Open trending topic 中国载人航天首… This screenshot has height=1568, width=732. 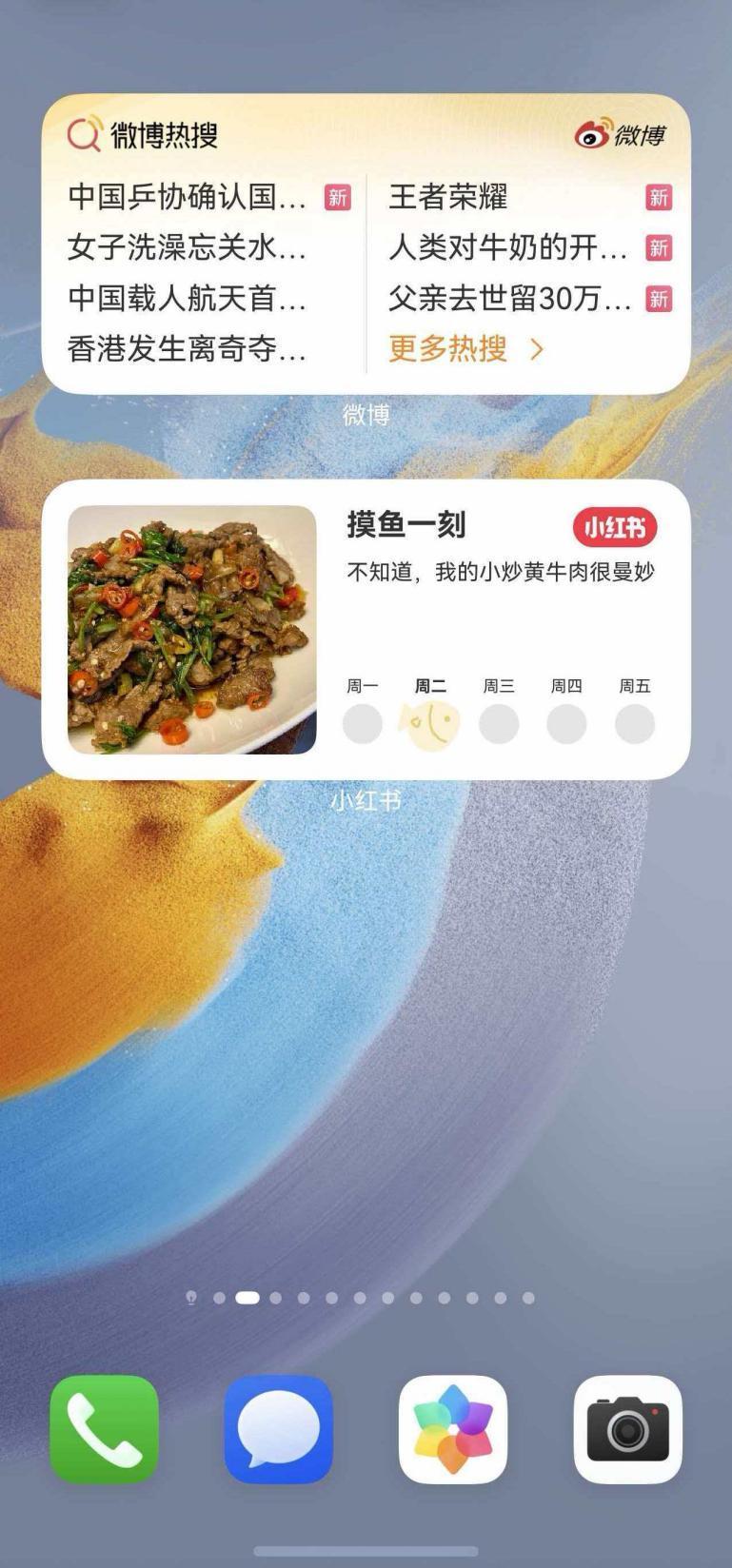(188, 299)
